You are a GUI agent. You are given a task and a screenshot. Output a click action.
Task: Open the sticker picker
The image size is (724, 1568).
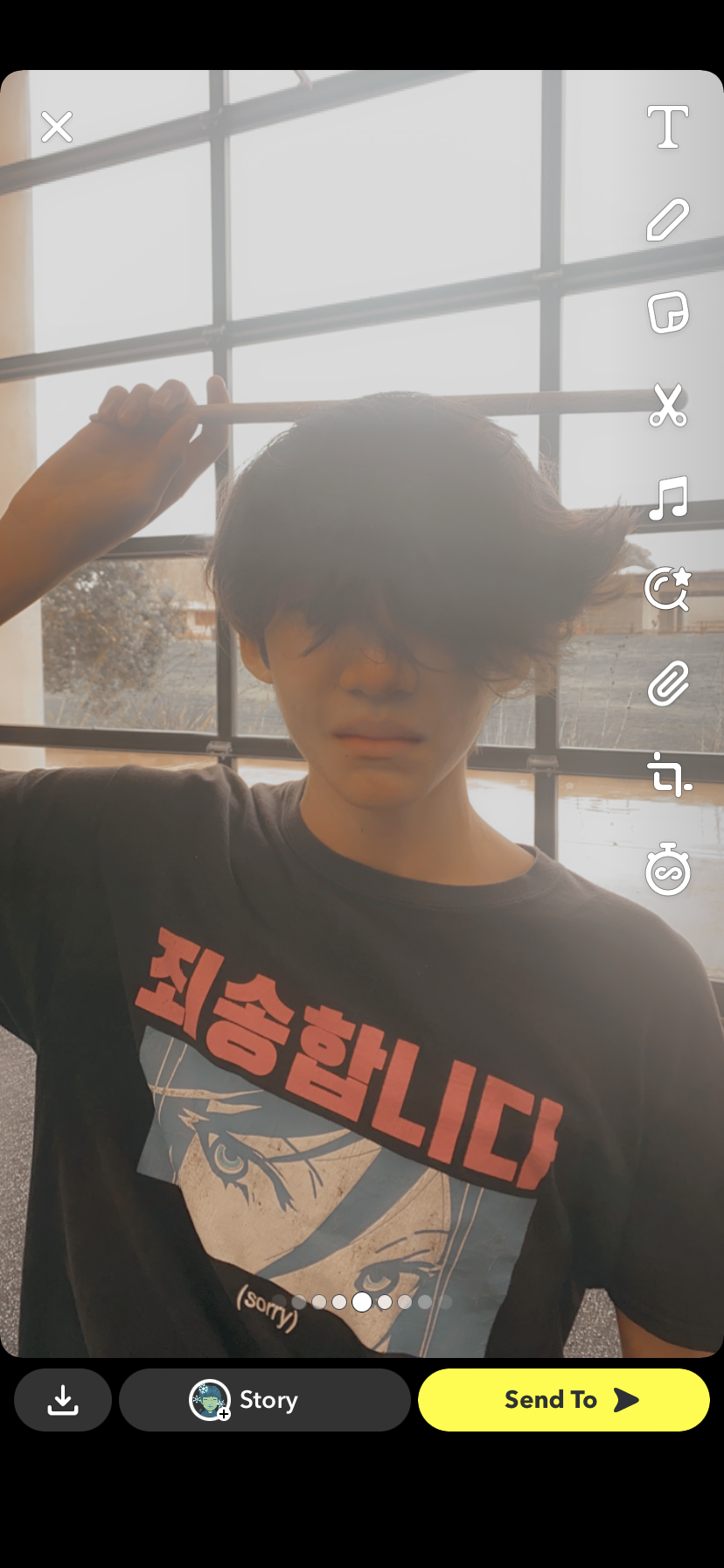[668, 312]
